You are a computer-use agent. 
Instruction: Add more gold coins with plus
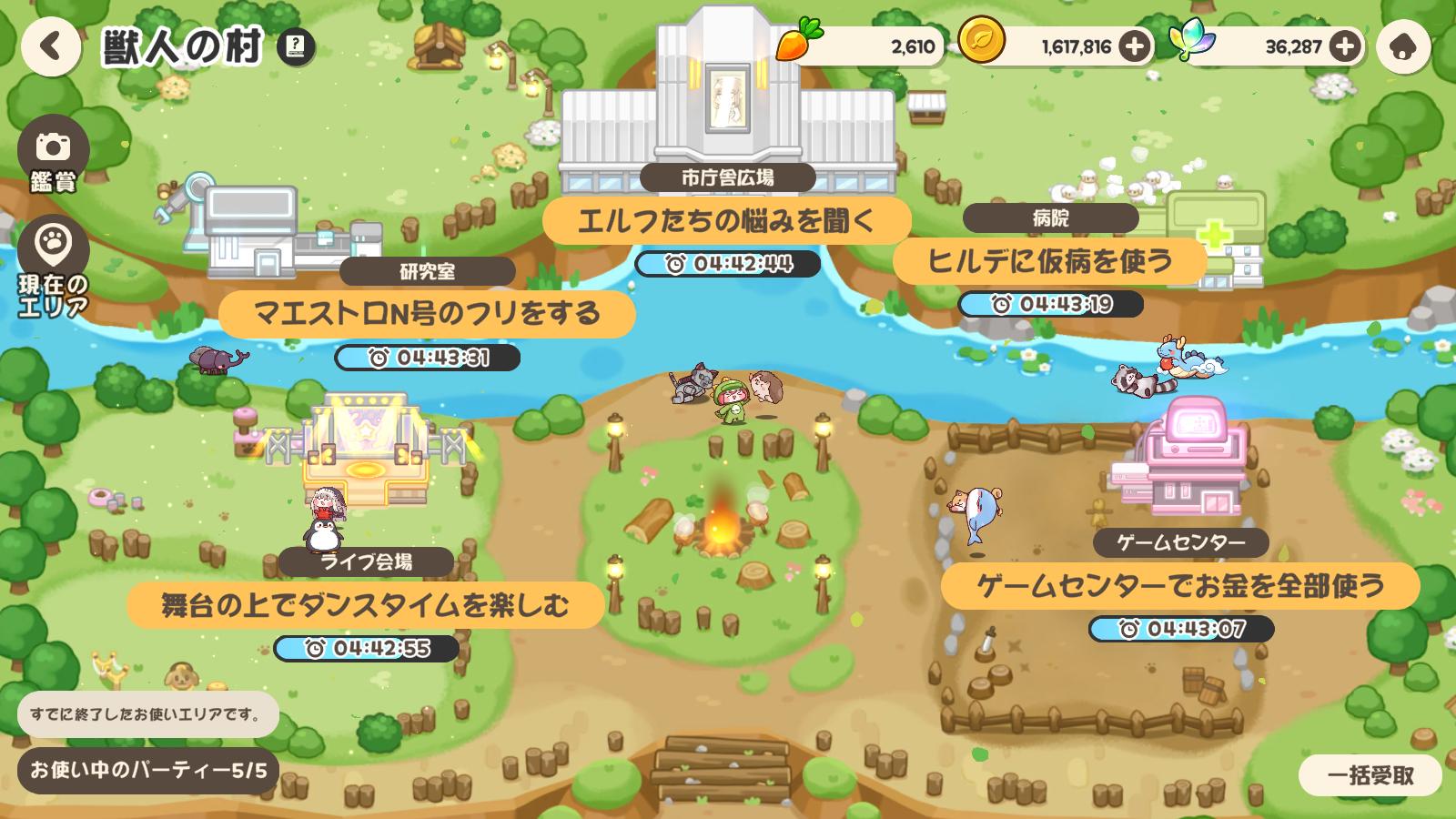tap(1135, 46)
